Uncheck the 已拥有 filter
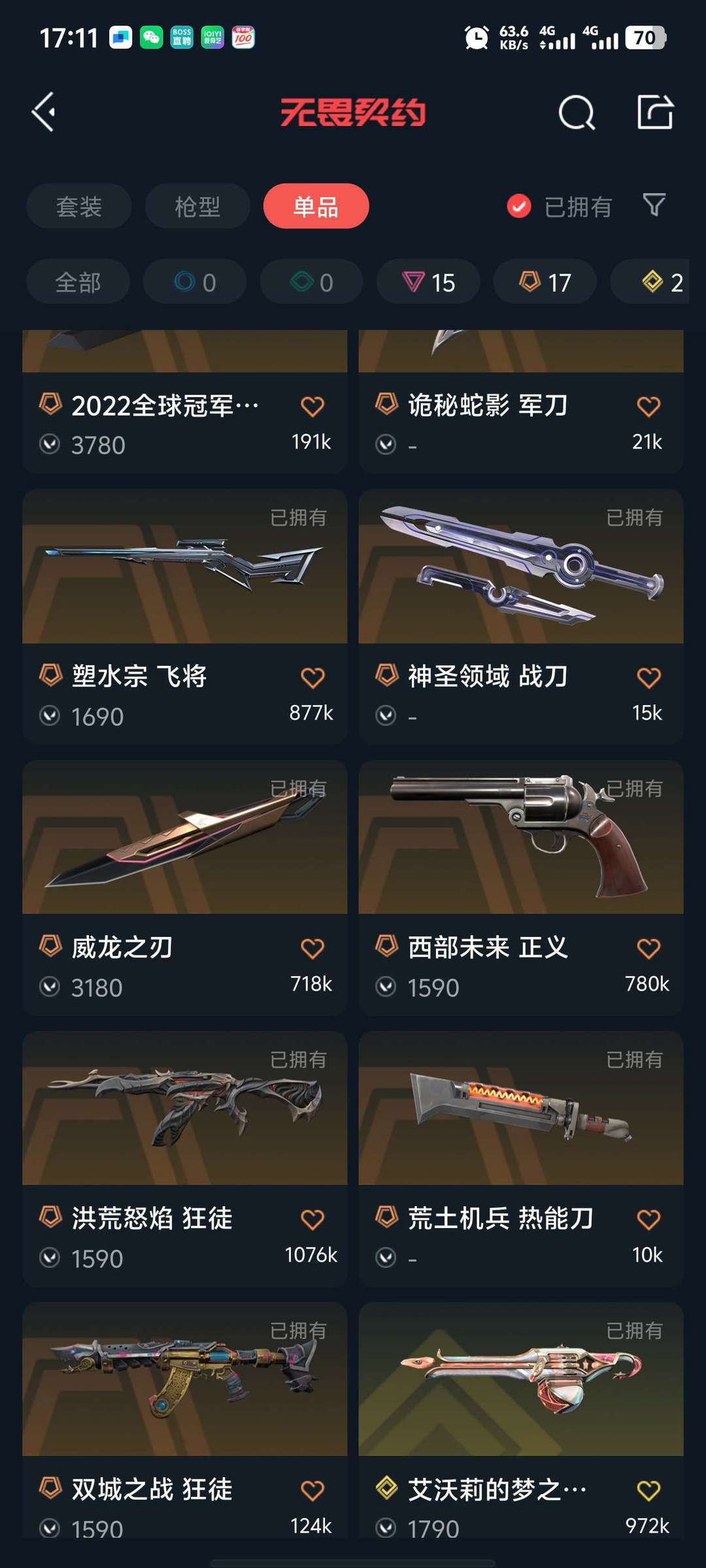This screenshot has width=706, height=1568. coord(560,206)
